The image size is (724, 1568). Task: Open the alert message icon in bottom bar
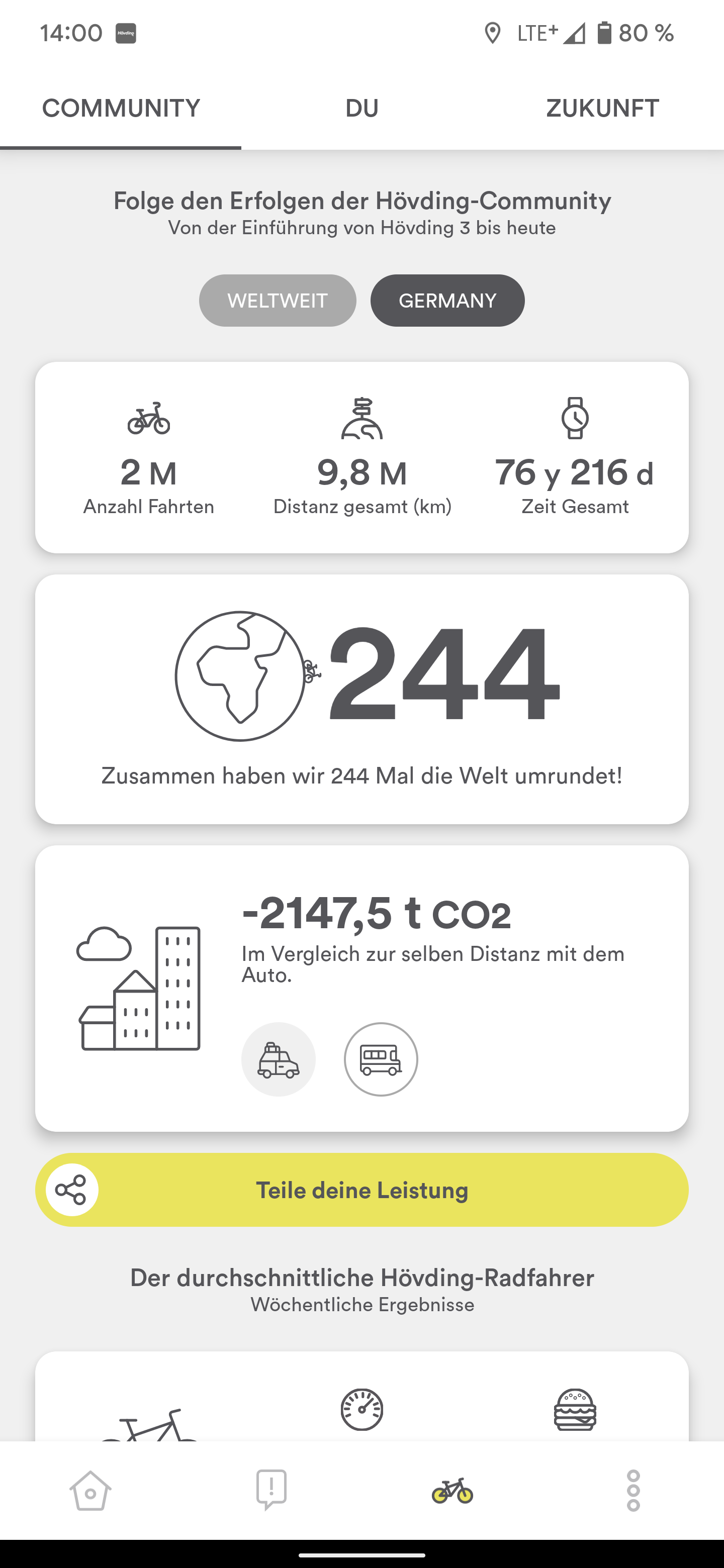[271, 1490]
